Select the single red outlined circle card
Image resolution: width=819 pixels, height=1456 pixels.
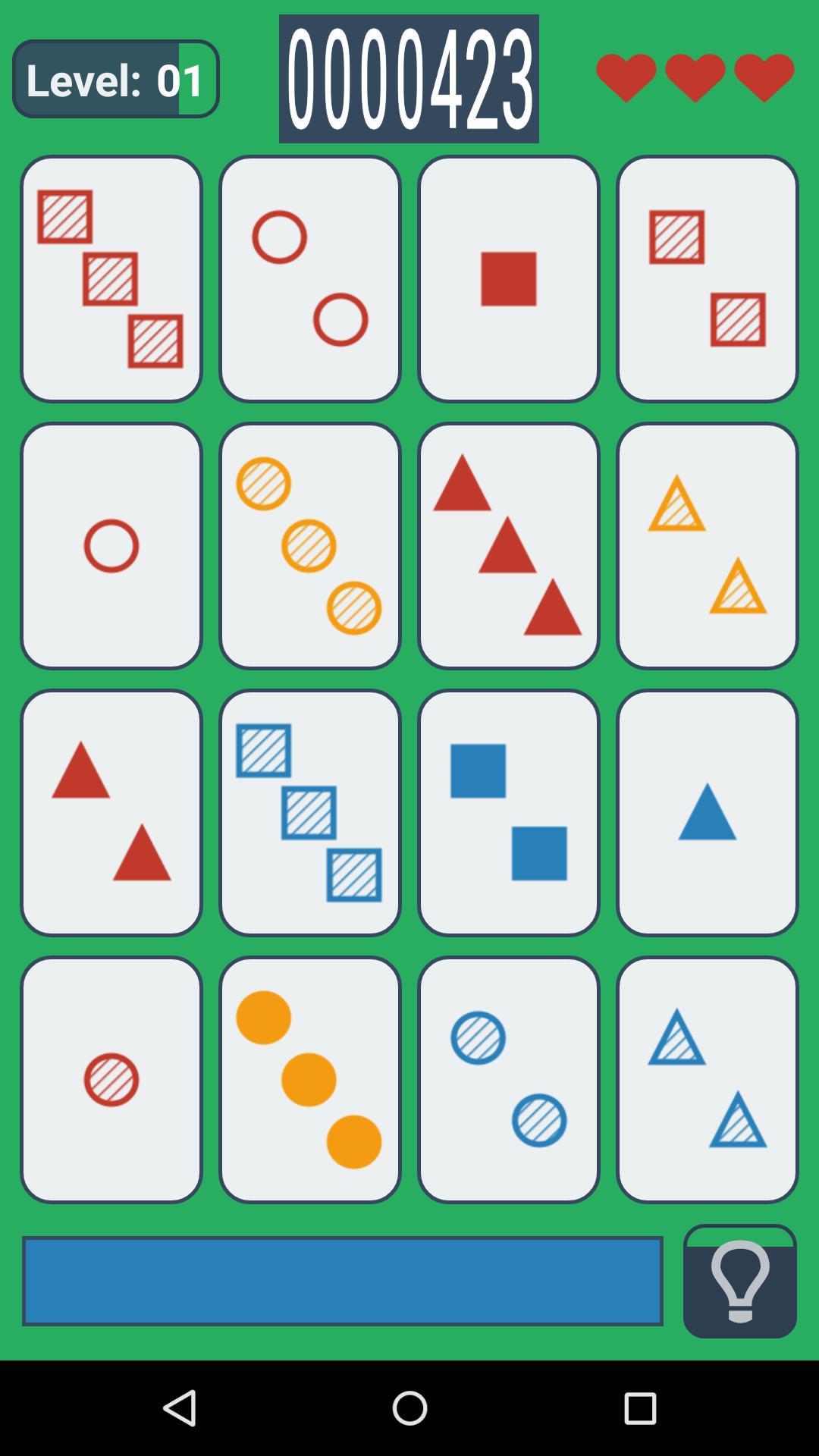pos(111,546)
